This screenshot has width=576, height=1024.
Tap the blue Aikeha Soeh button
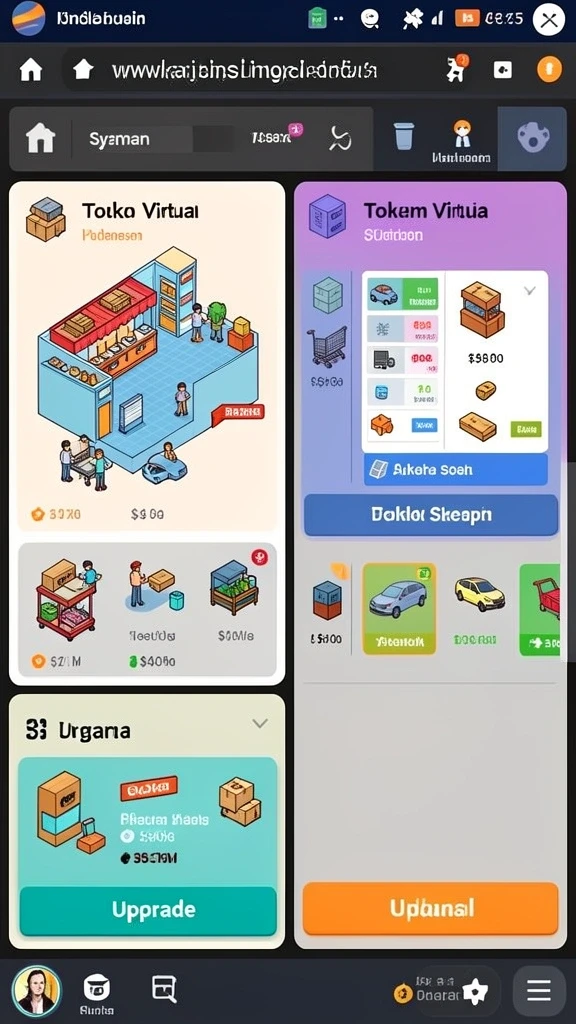point(455,470)
